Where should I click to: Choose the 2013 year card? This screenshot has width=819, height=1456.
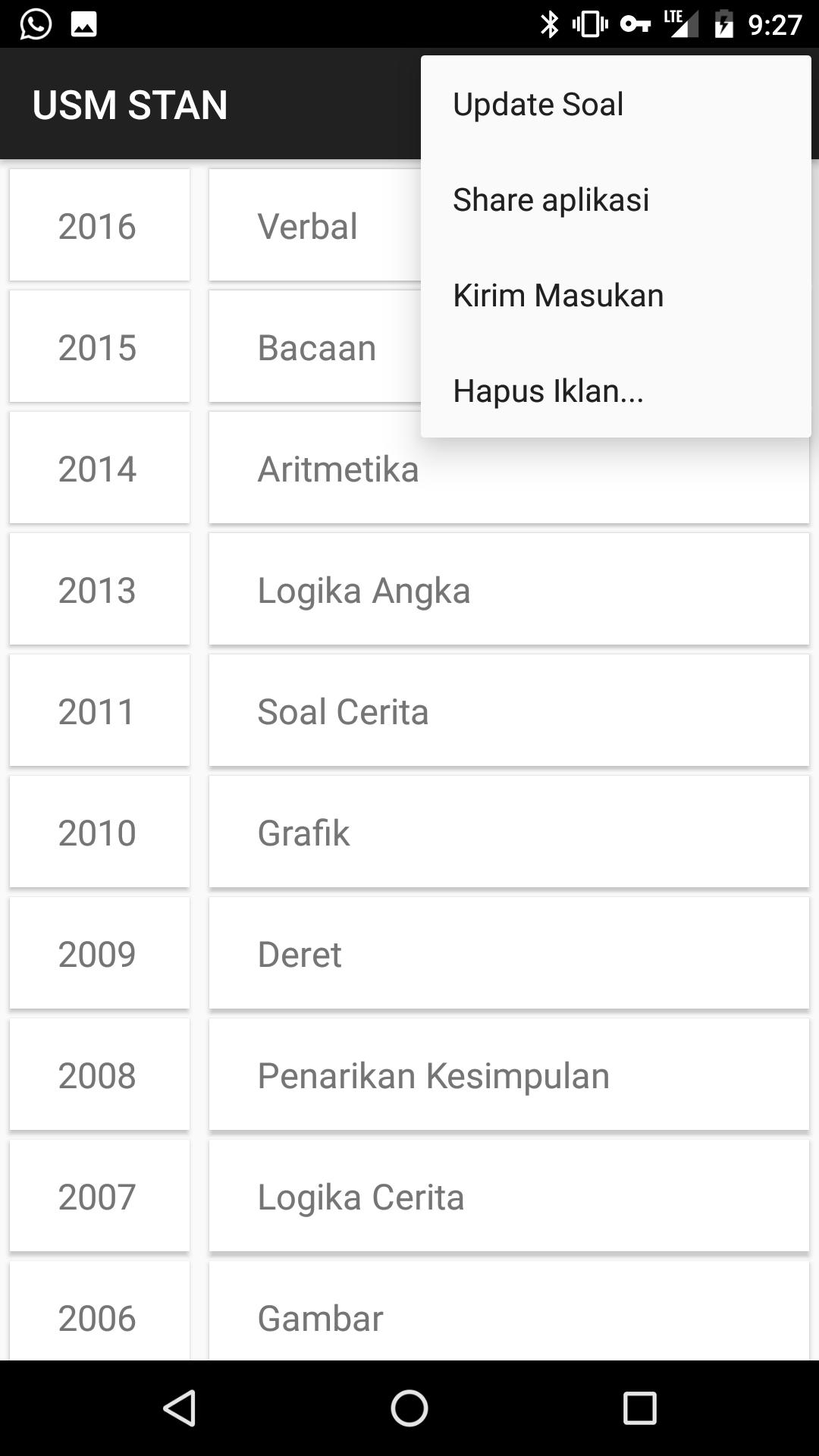[99, 590]
